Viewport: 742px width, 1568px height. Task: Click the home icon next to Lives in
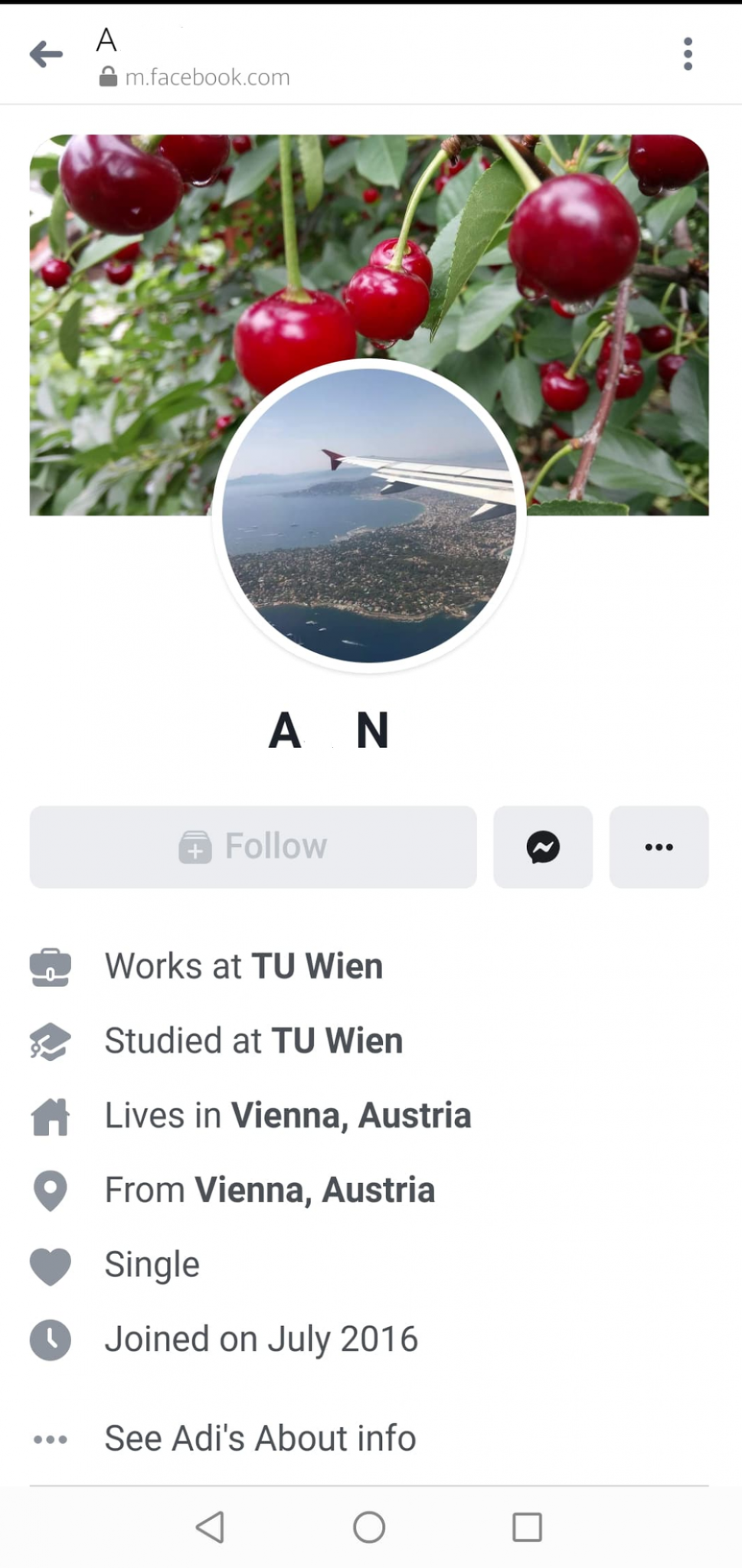coord(50,1116)
